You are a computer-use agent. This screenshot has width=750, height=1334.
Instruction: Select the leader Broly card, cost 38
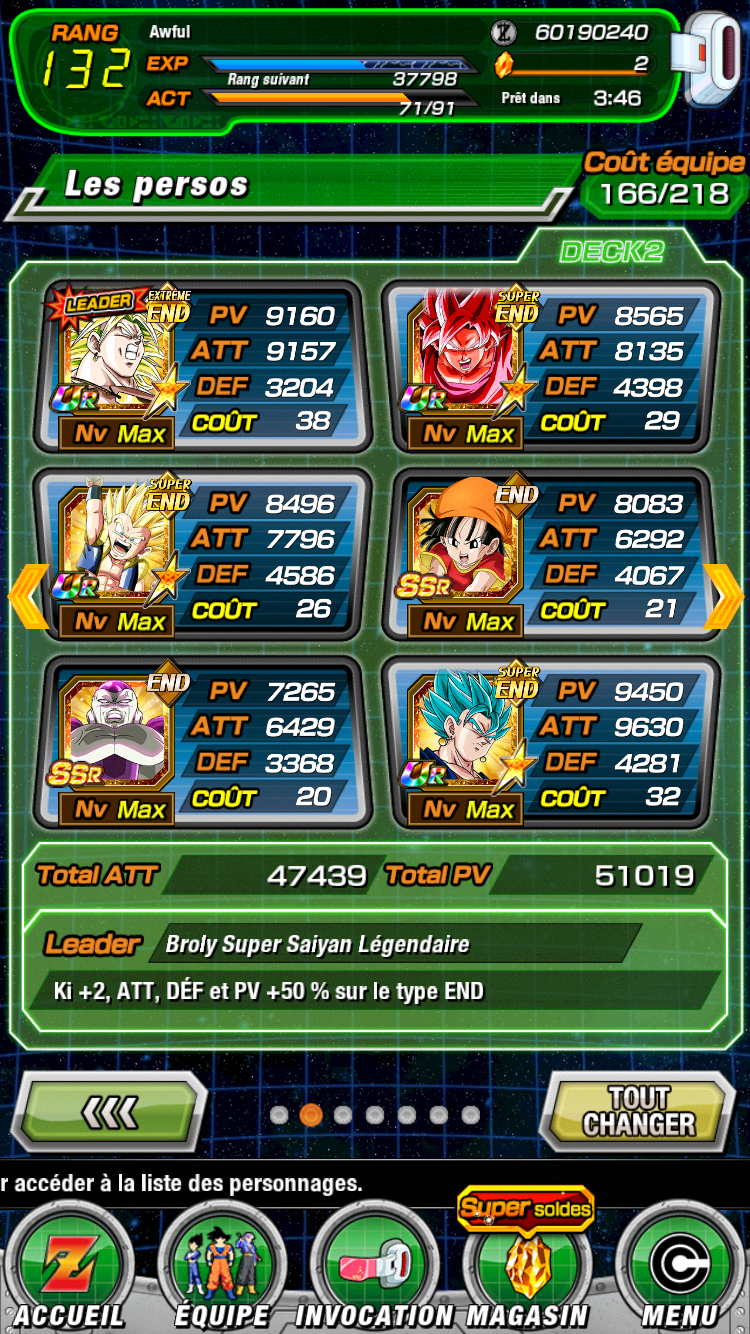(x=203, y=367)
